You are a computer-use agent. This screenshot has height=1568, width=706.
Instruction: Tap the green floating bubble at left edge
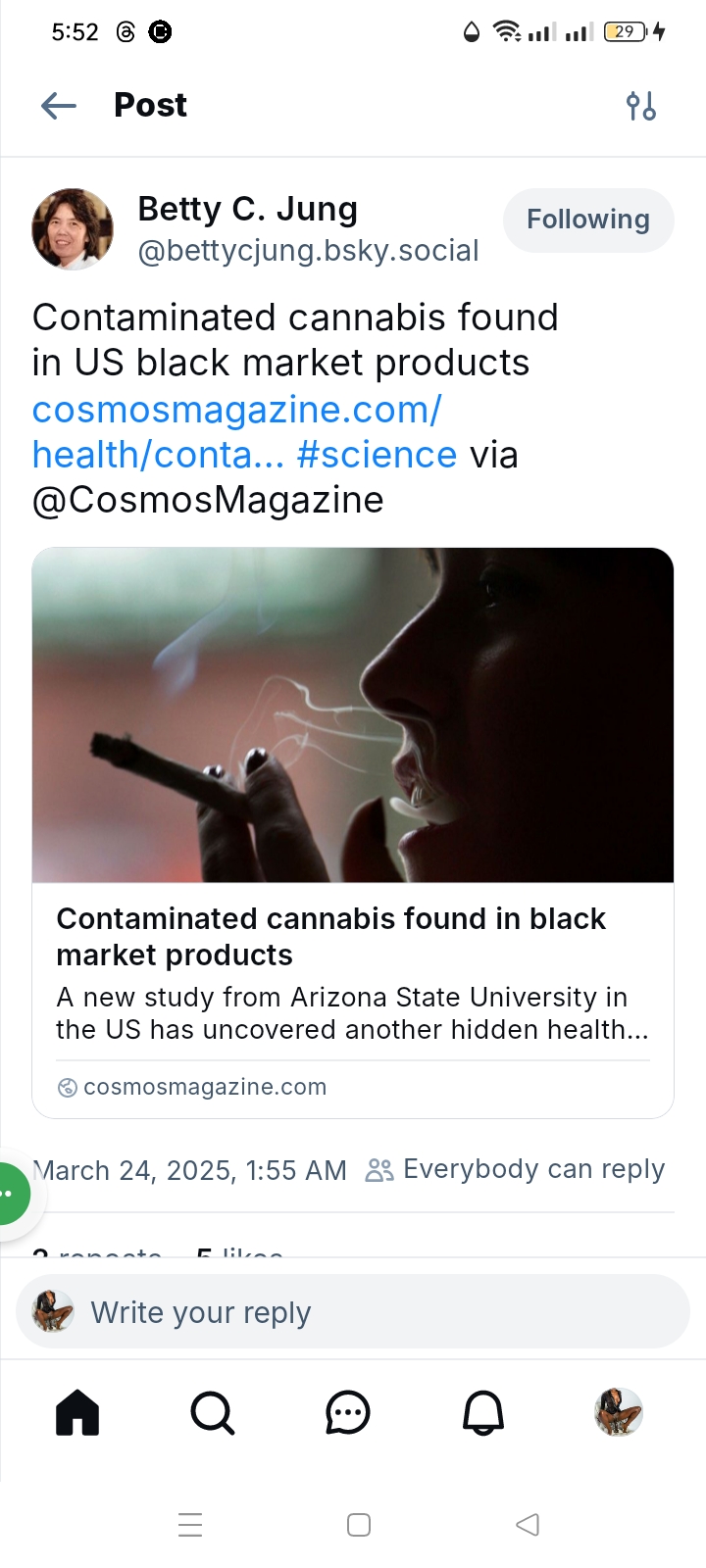(x=12, y=1193)
